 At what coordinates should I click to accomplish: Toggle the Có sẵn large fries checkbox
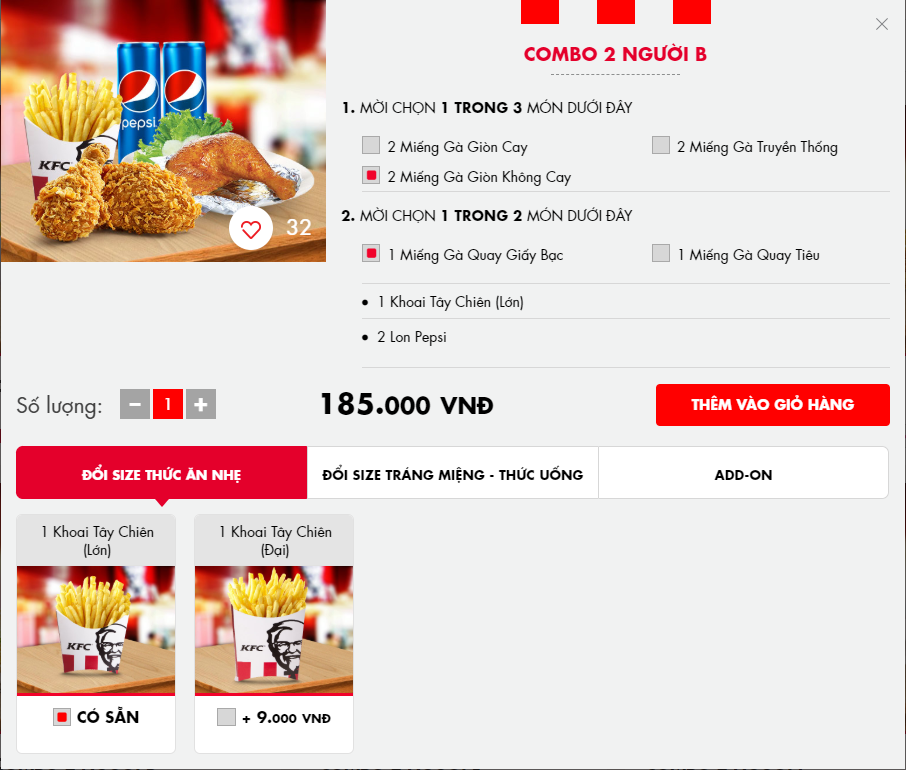[x=62, y=717]
